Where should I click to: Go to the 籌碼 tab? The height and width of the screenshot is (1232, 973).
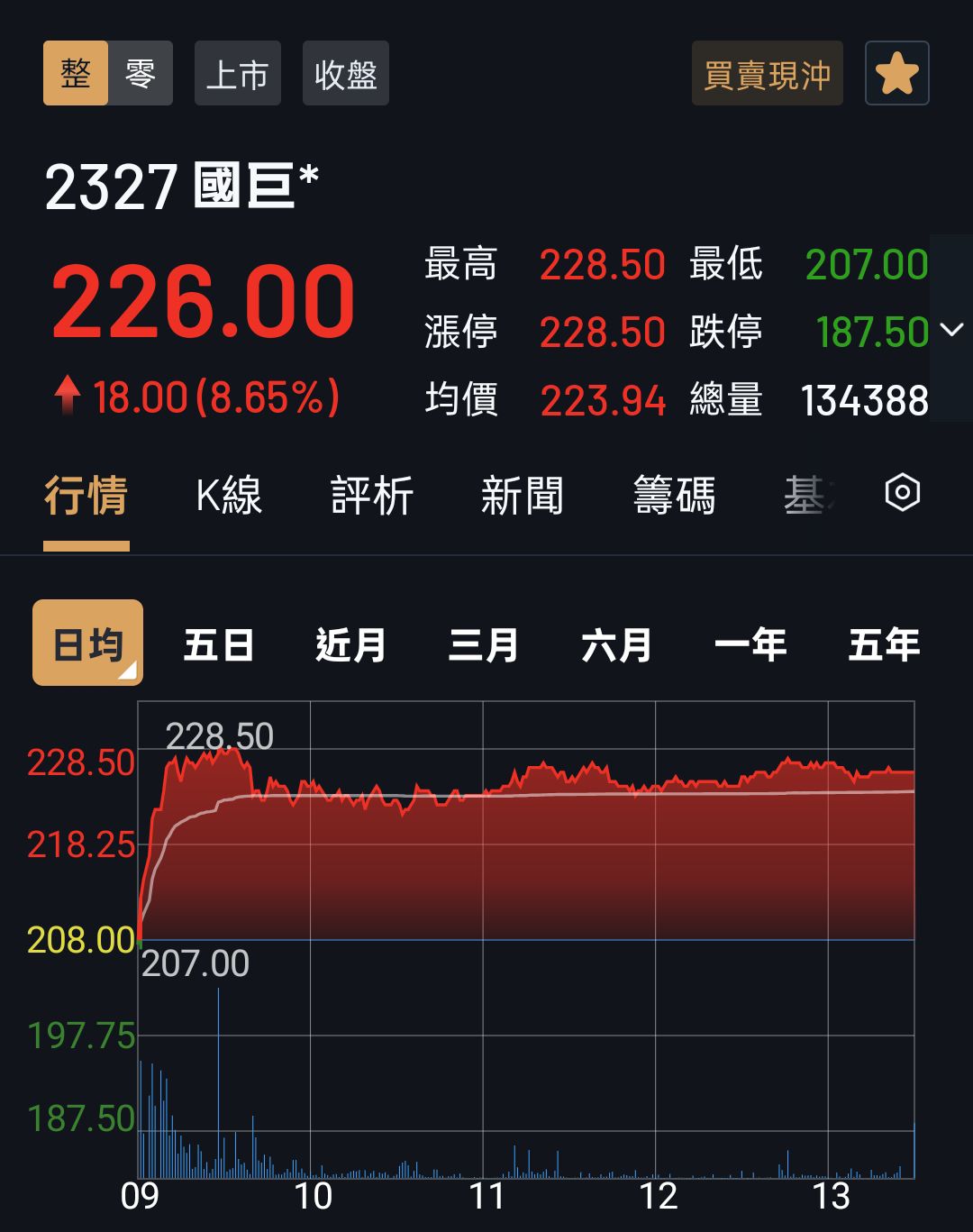tap(674, 496)
